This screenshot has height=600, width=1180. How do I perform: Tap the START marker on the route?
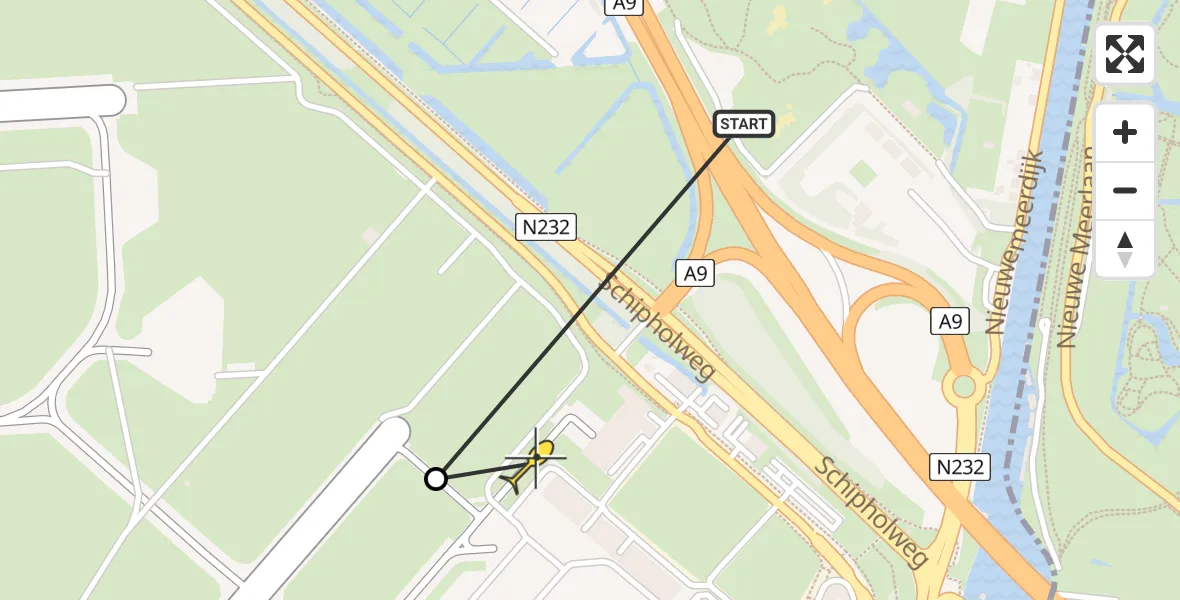click(743, 124)
